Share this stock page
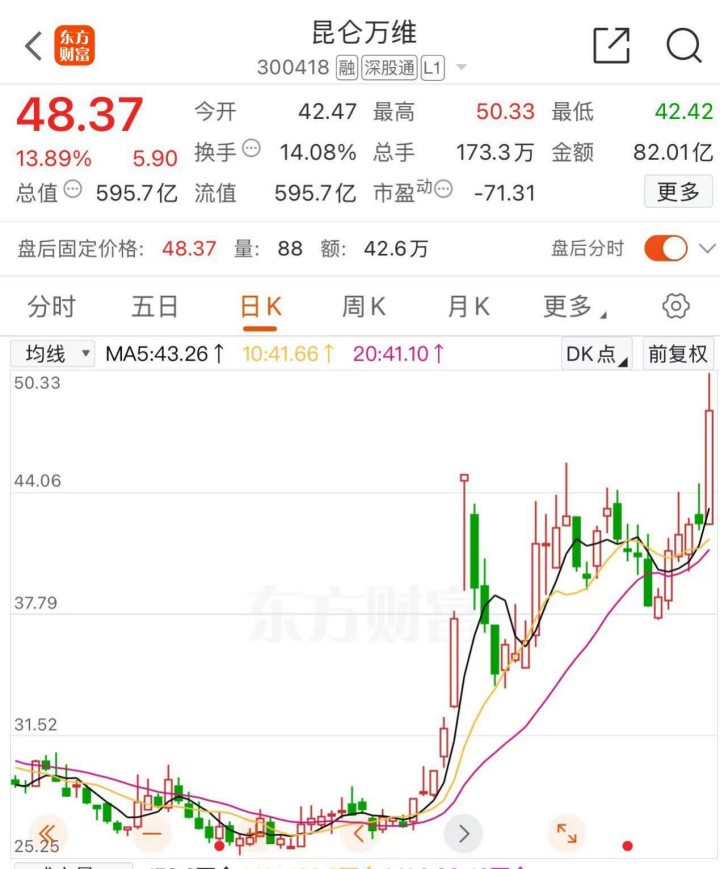720x869 pixels. (612, 46)
